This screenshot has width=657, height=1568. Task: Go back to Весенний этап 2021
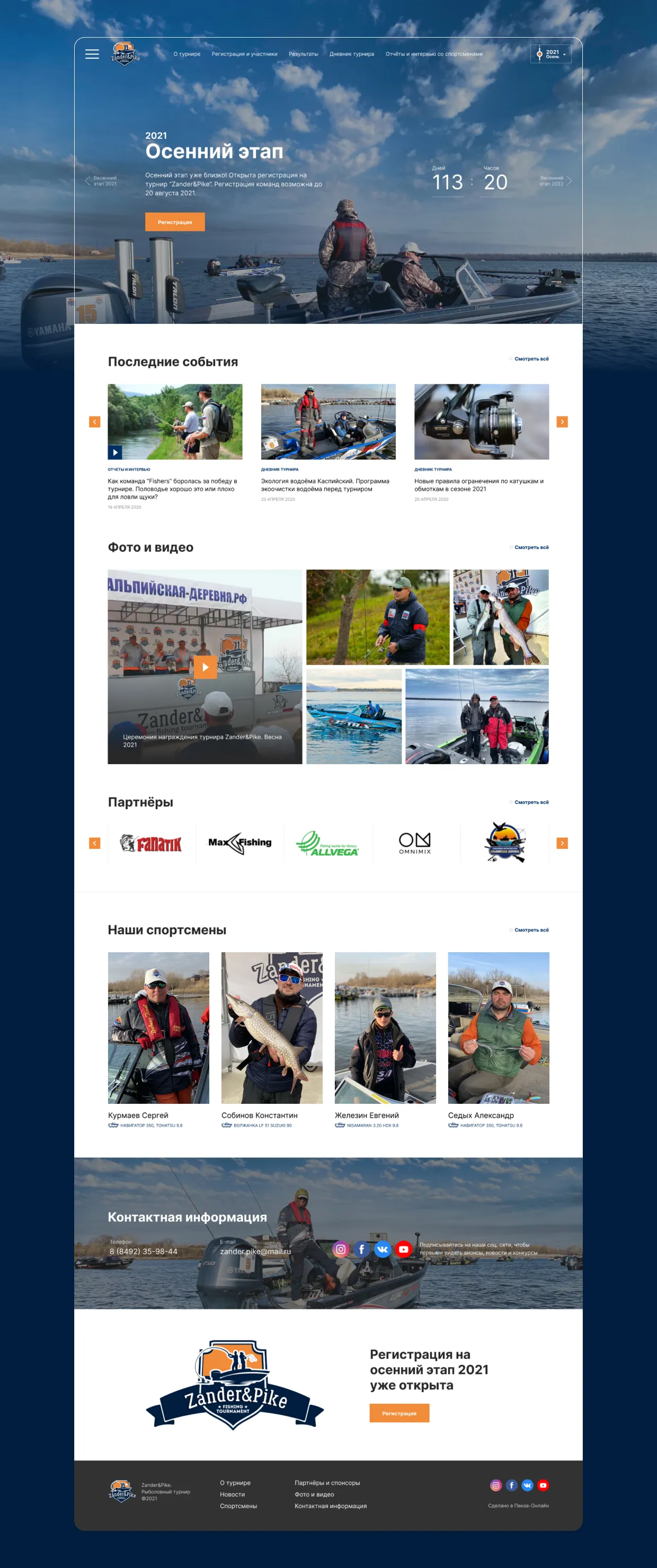[x=101, y=181]
